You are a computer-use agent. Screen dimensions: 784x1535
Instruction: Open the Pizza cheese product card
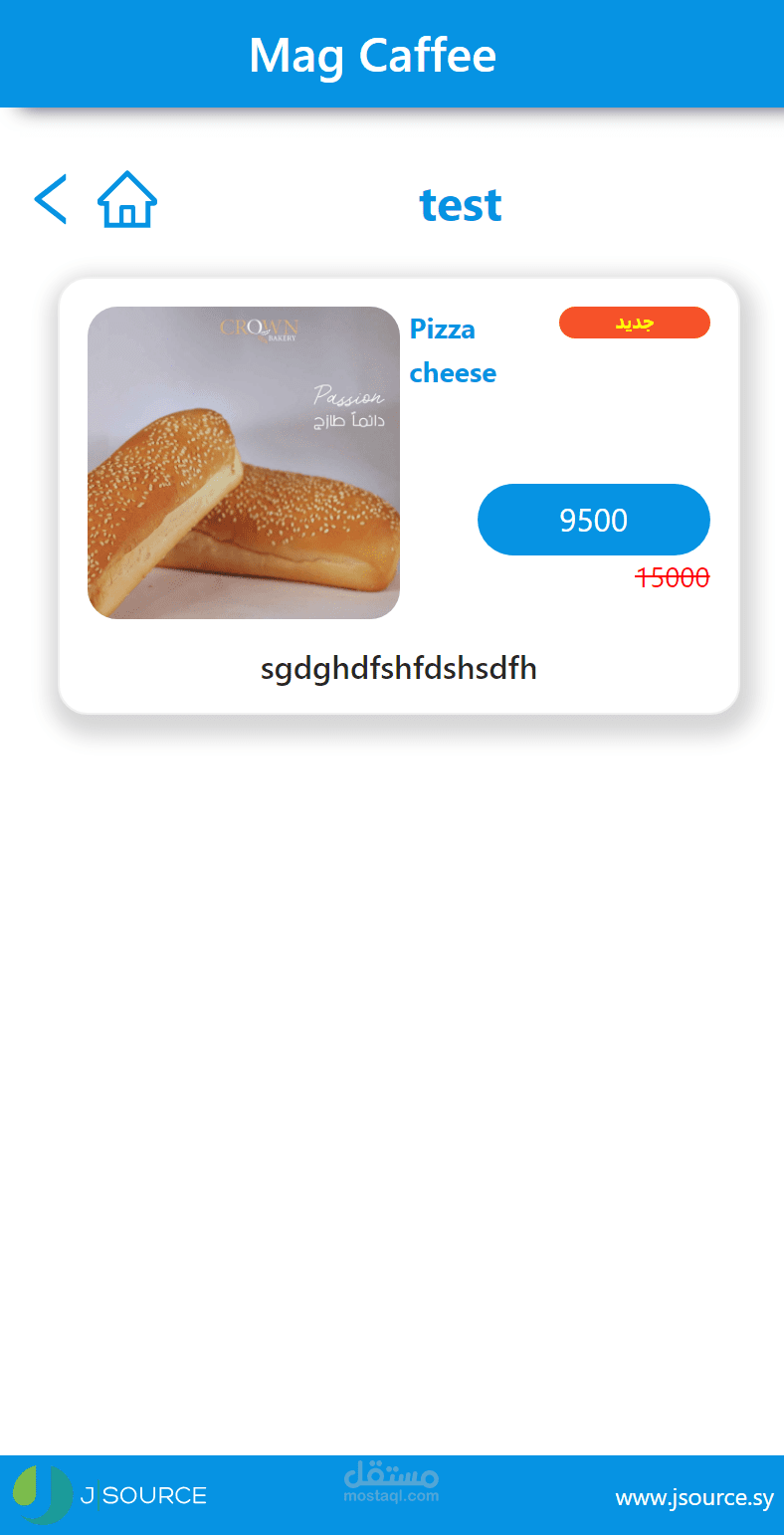tap(399, 496)
